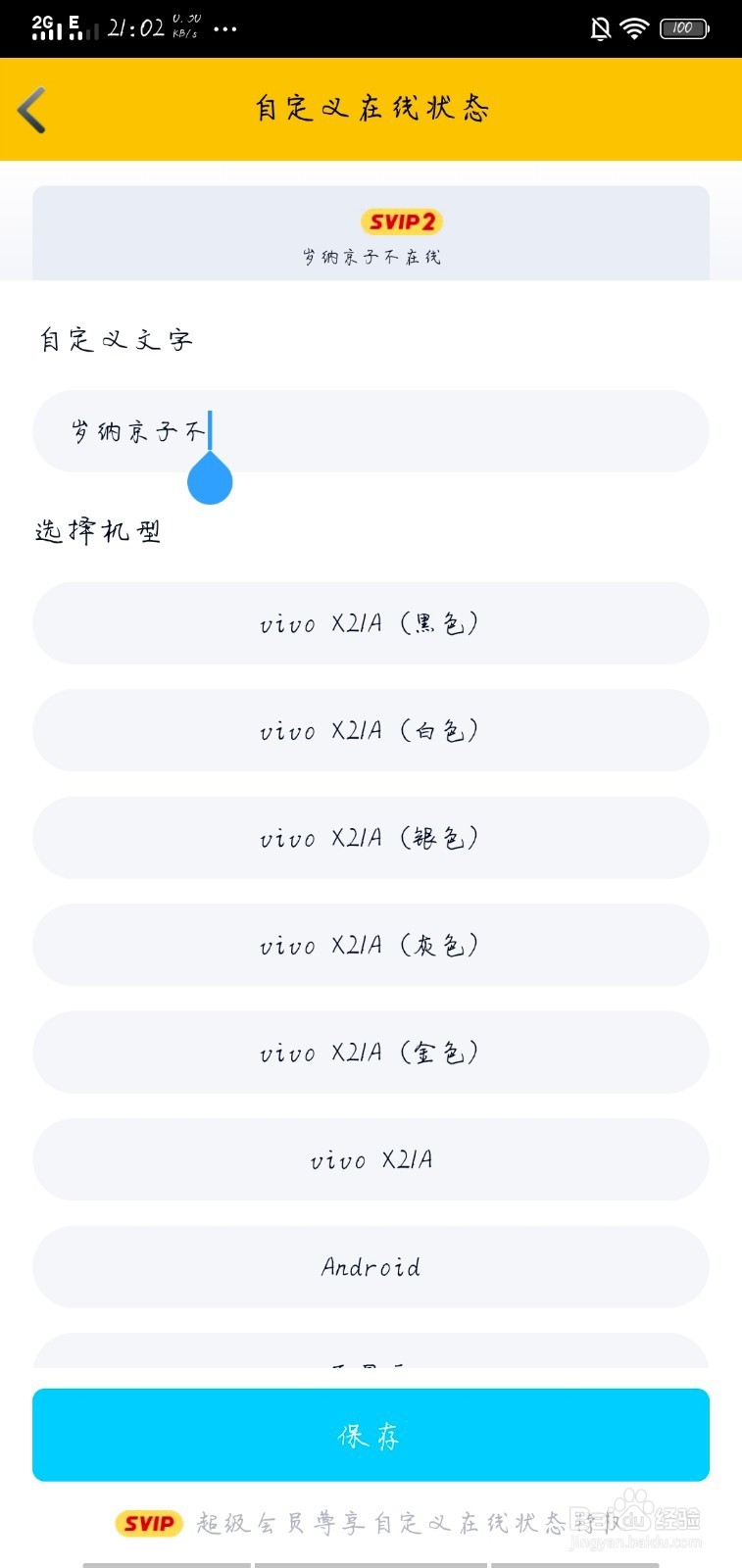Tap the 保存 save button

[x=371, y=1435]
